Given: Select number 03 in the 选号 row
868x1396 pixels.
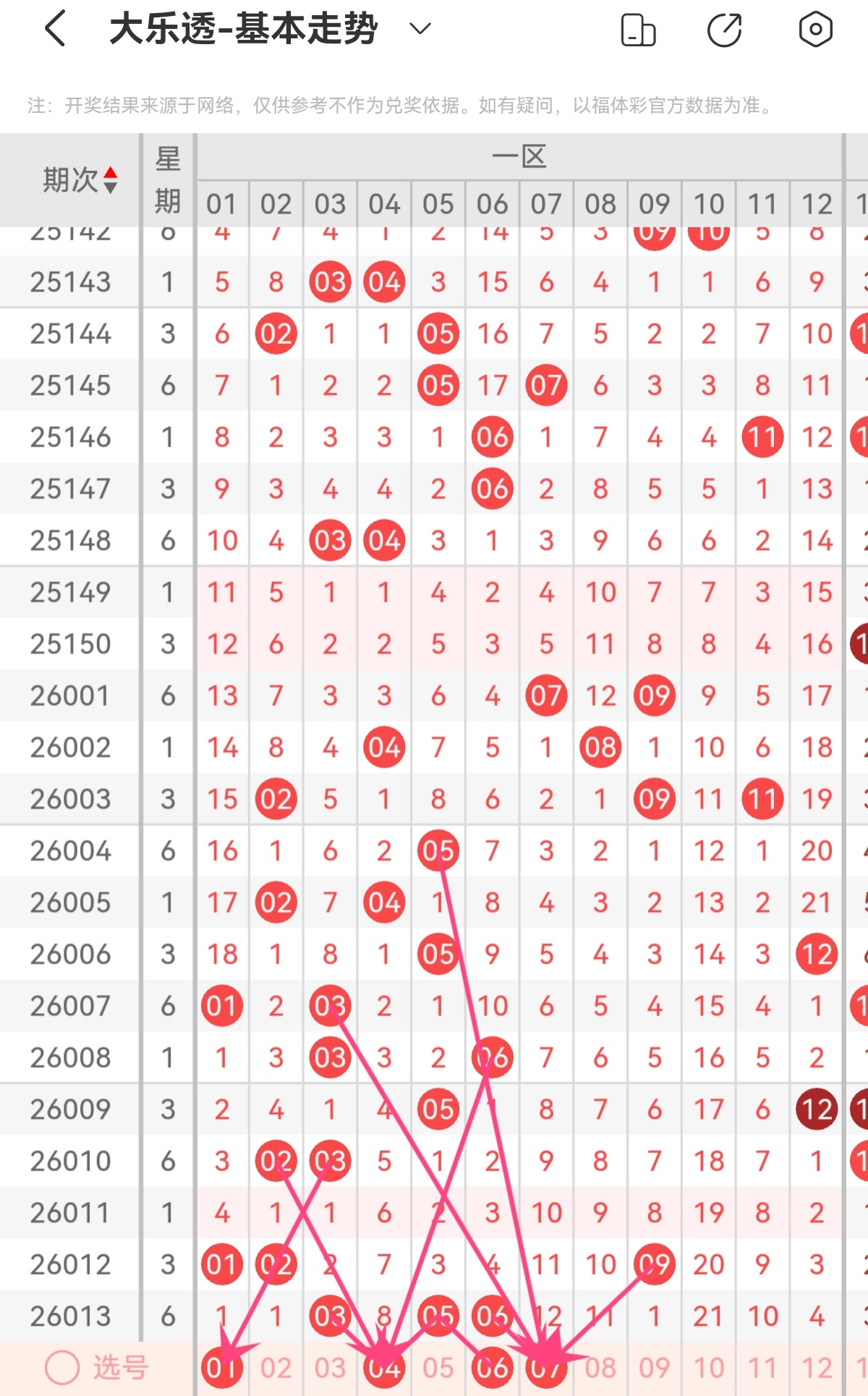Looking at the screenshot, I should [x=330, y=1368].
